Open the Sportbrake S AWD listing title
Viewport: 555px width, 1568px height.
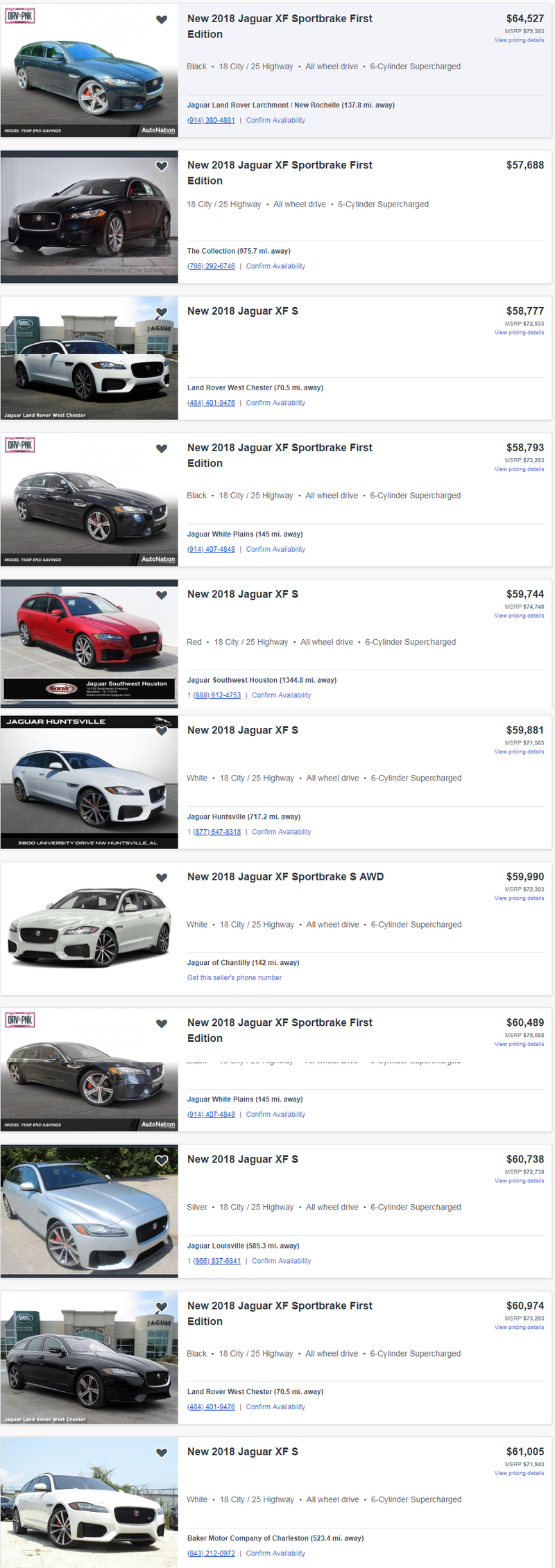pos(285,877)
